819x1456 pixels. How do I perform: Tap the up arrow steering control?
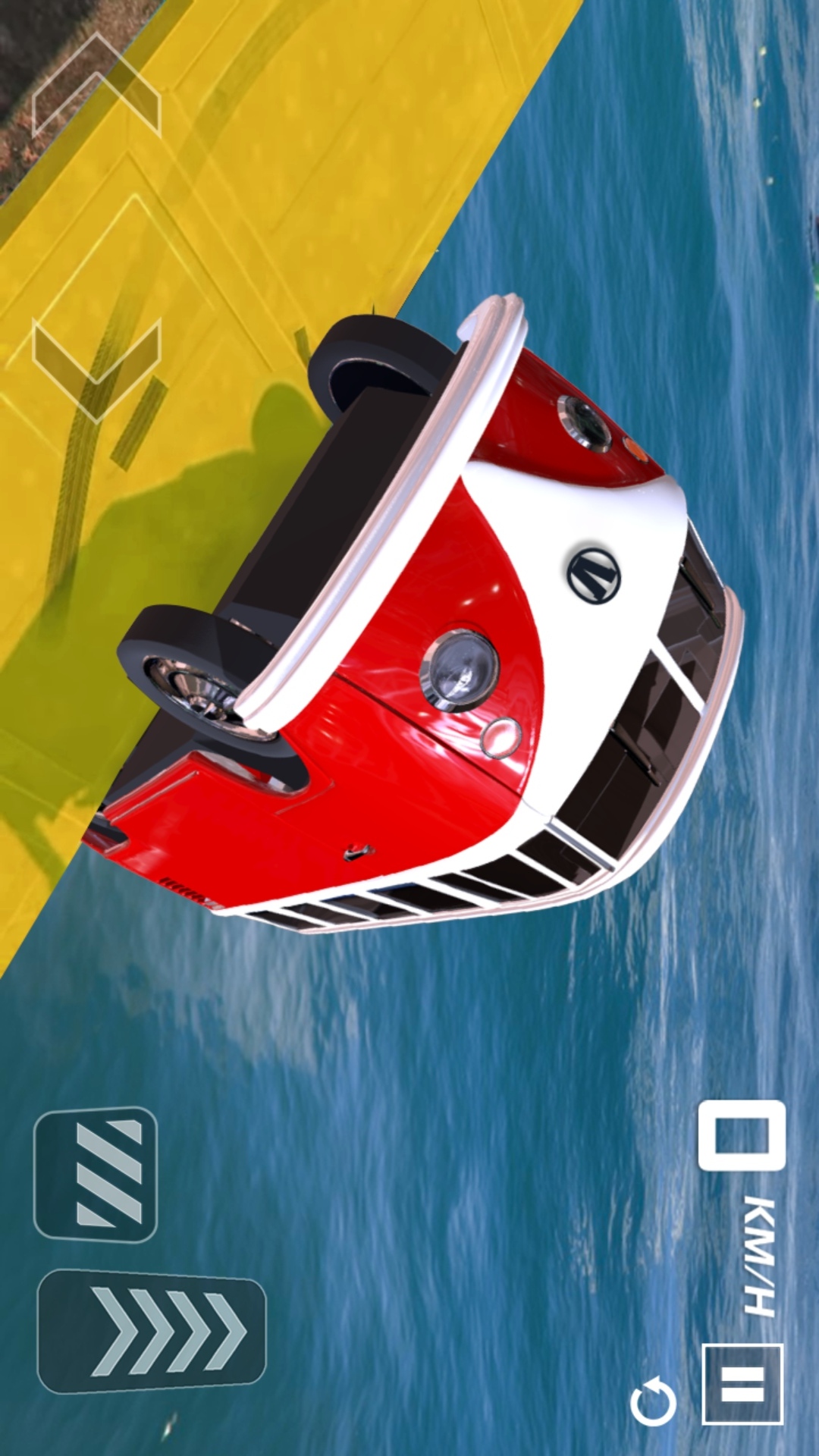[96, 85]
